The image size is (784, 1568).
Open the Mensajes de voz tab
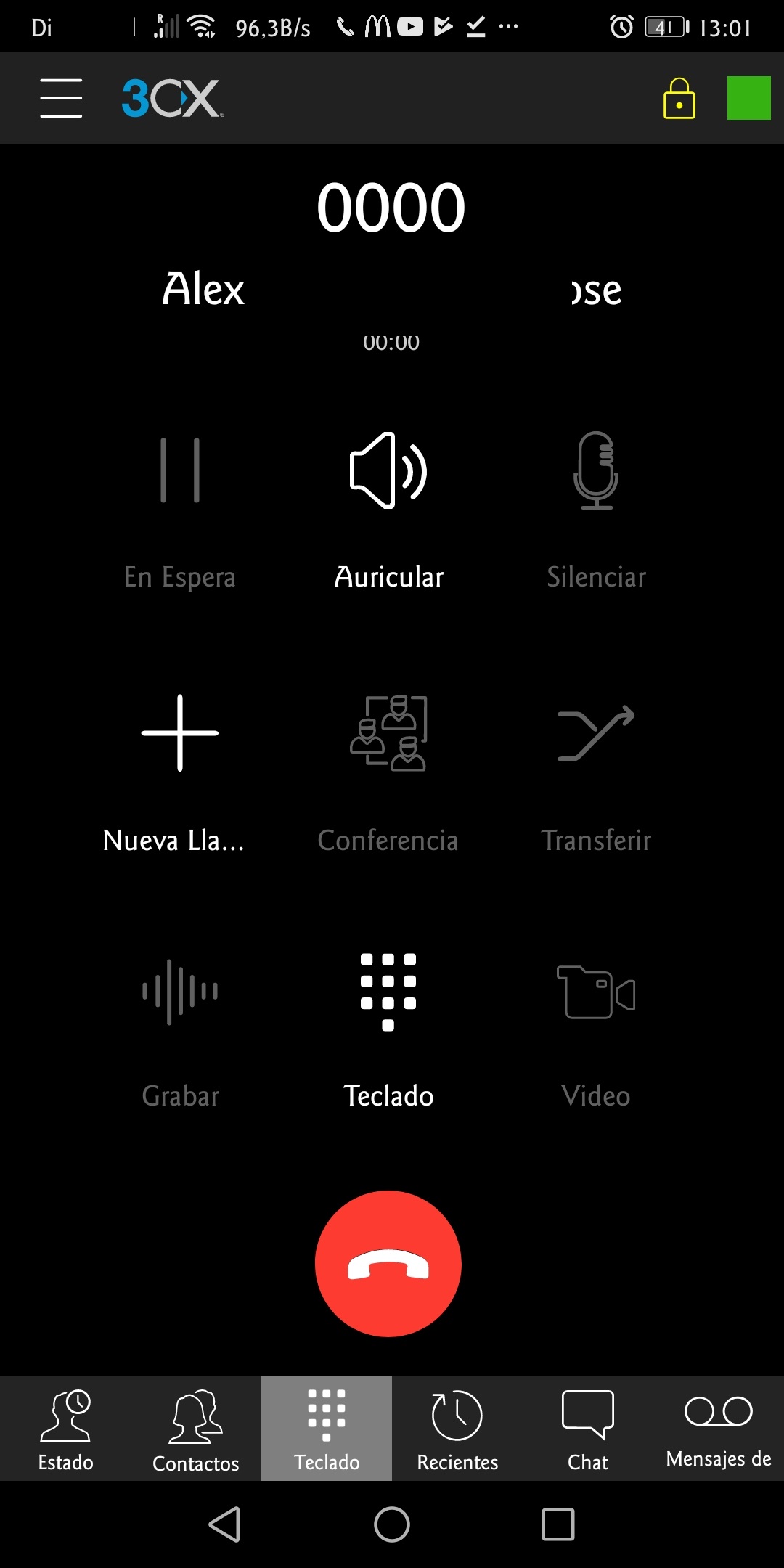click(x=719, y=1429)
